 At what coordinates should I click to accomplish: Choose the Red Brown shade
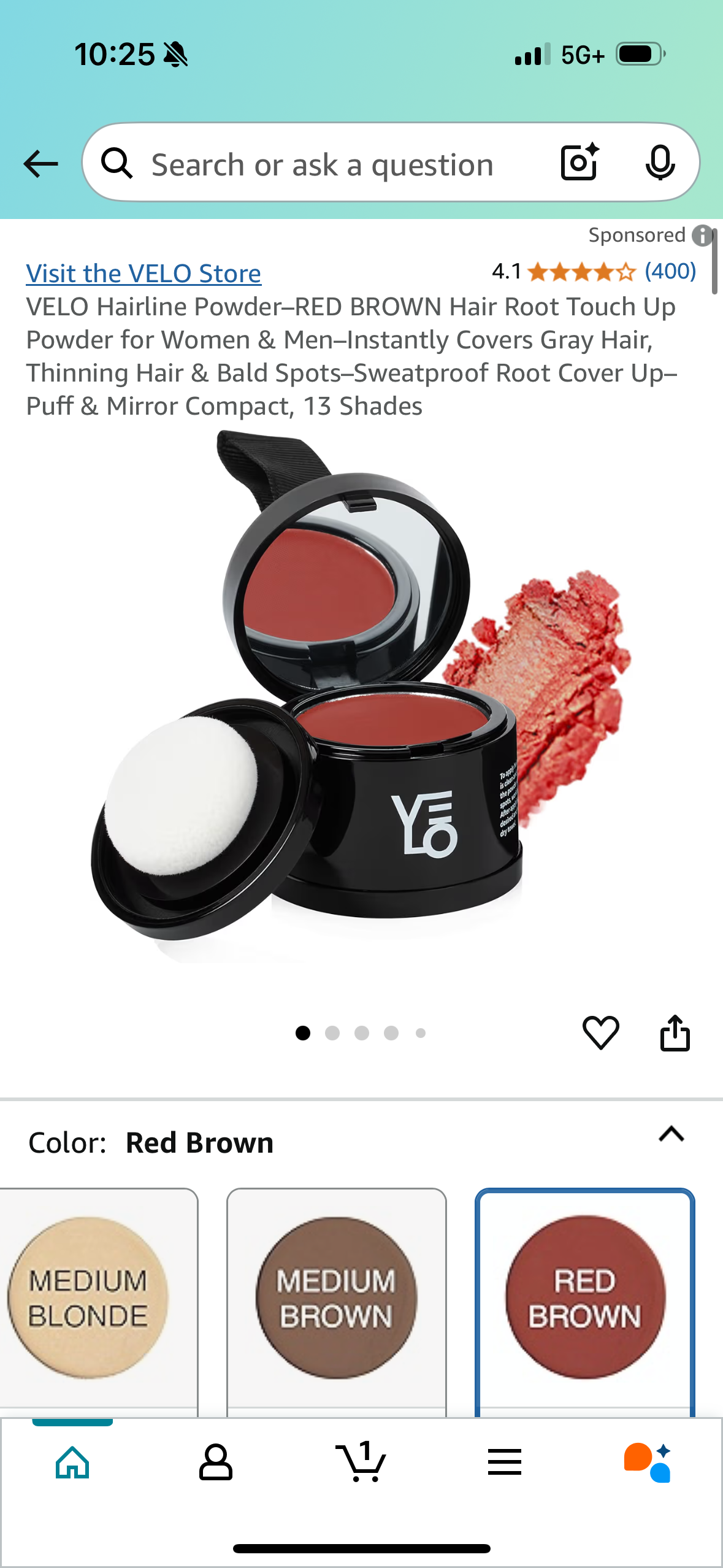point(584,1298)
